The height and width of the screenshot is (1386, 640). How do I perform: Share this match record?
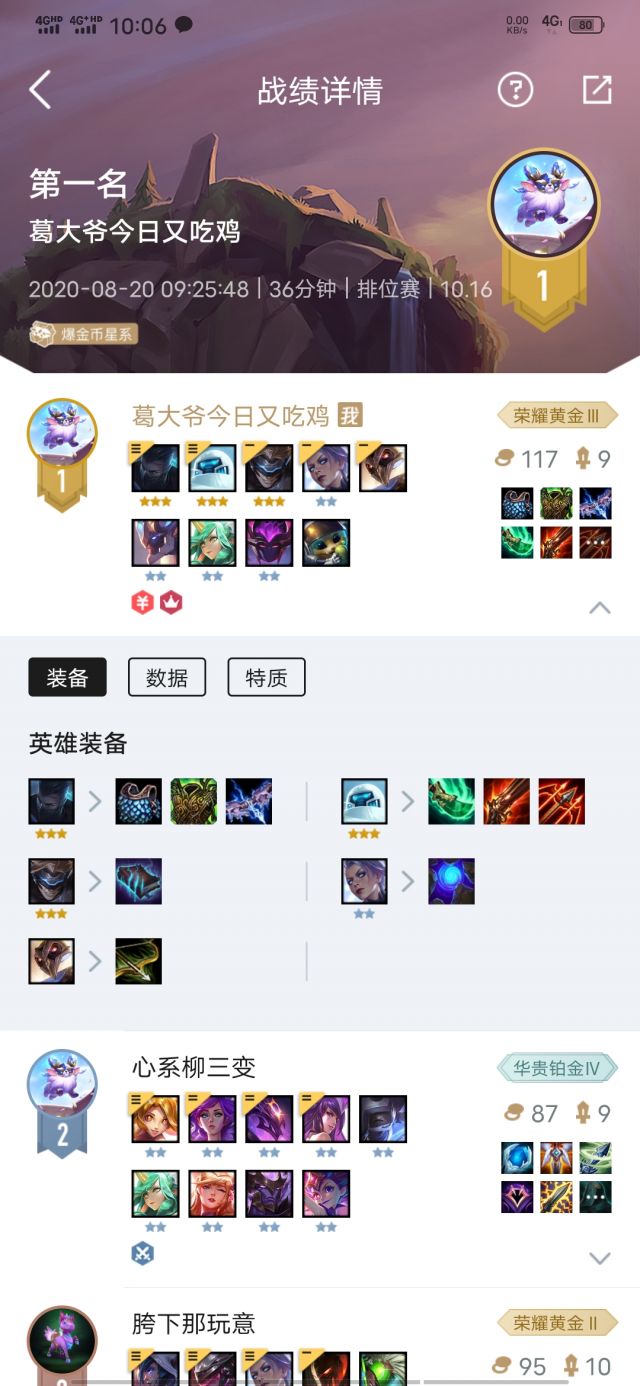point(596,91)
